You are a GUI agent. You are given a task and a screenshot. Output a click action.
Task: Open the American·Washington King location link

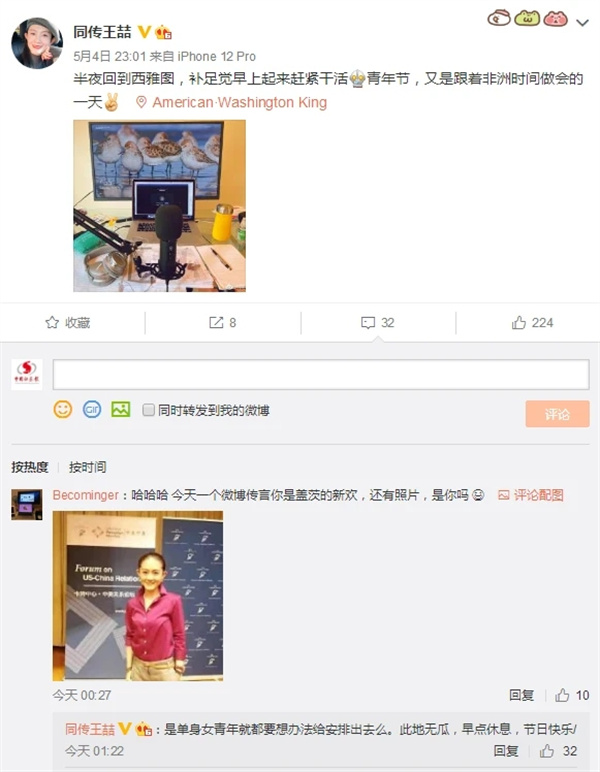click(239, 102)
